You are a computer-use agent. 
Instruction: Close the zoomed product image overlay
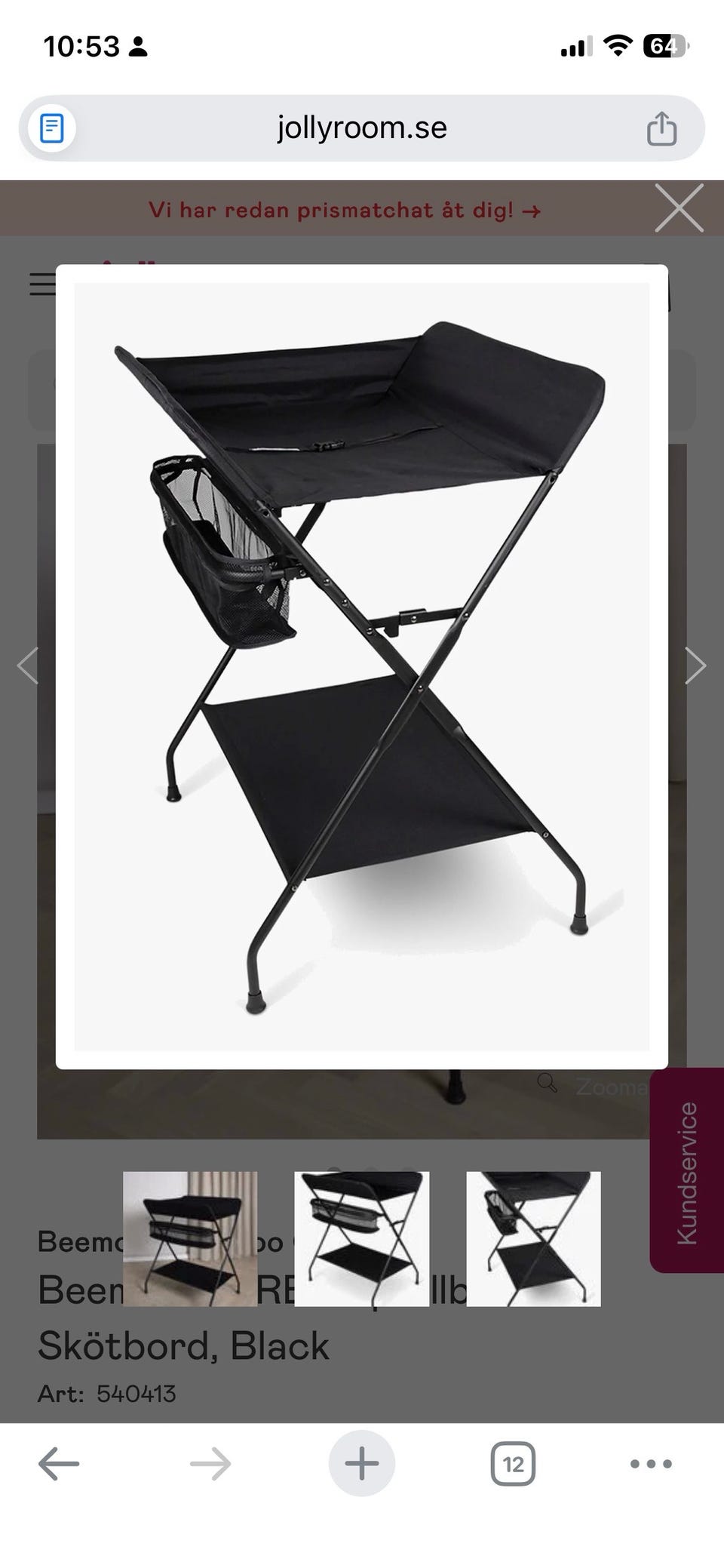(679, 208)
